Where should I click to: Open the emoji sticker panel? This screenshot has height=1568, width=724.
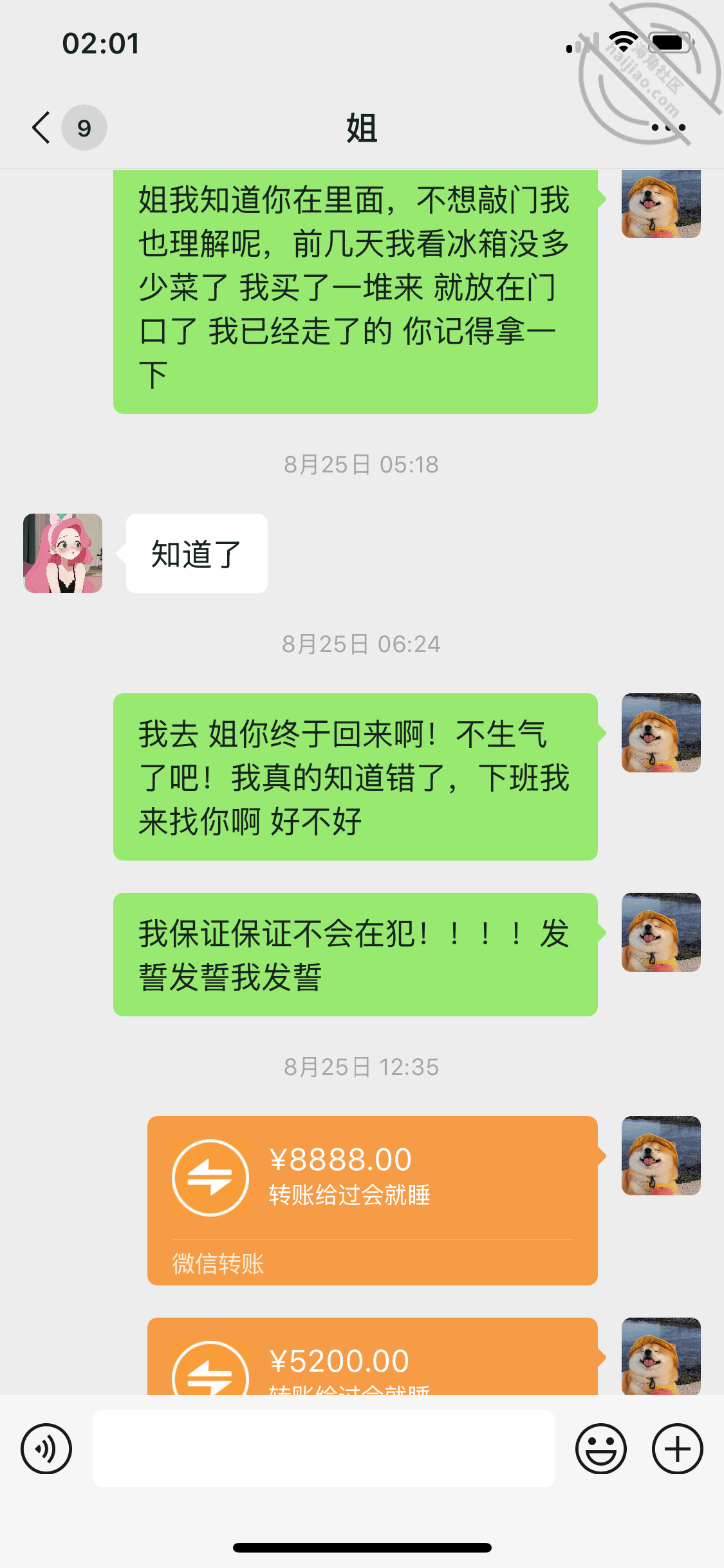point(601,1449)
